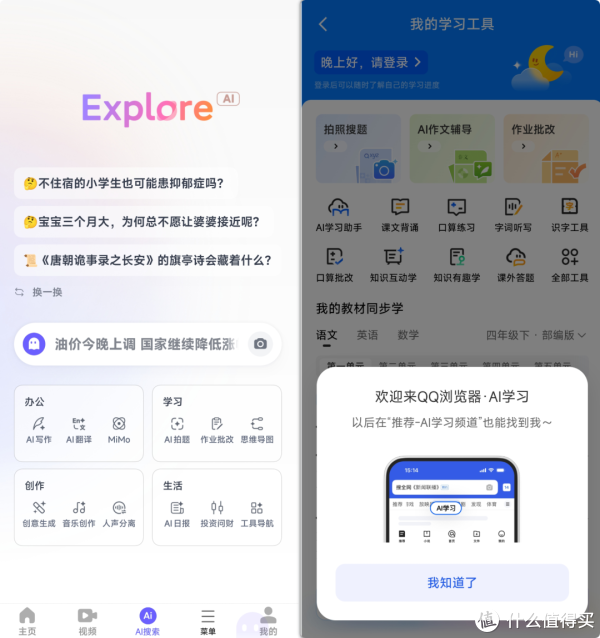Launch MiMo assistant

[119, 430]
